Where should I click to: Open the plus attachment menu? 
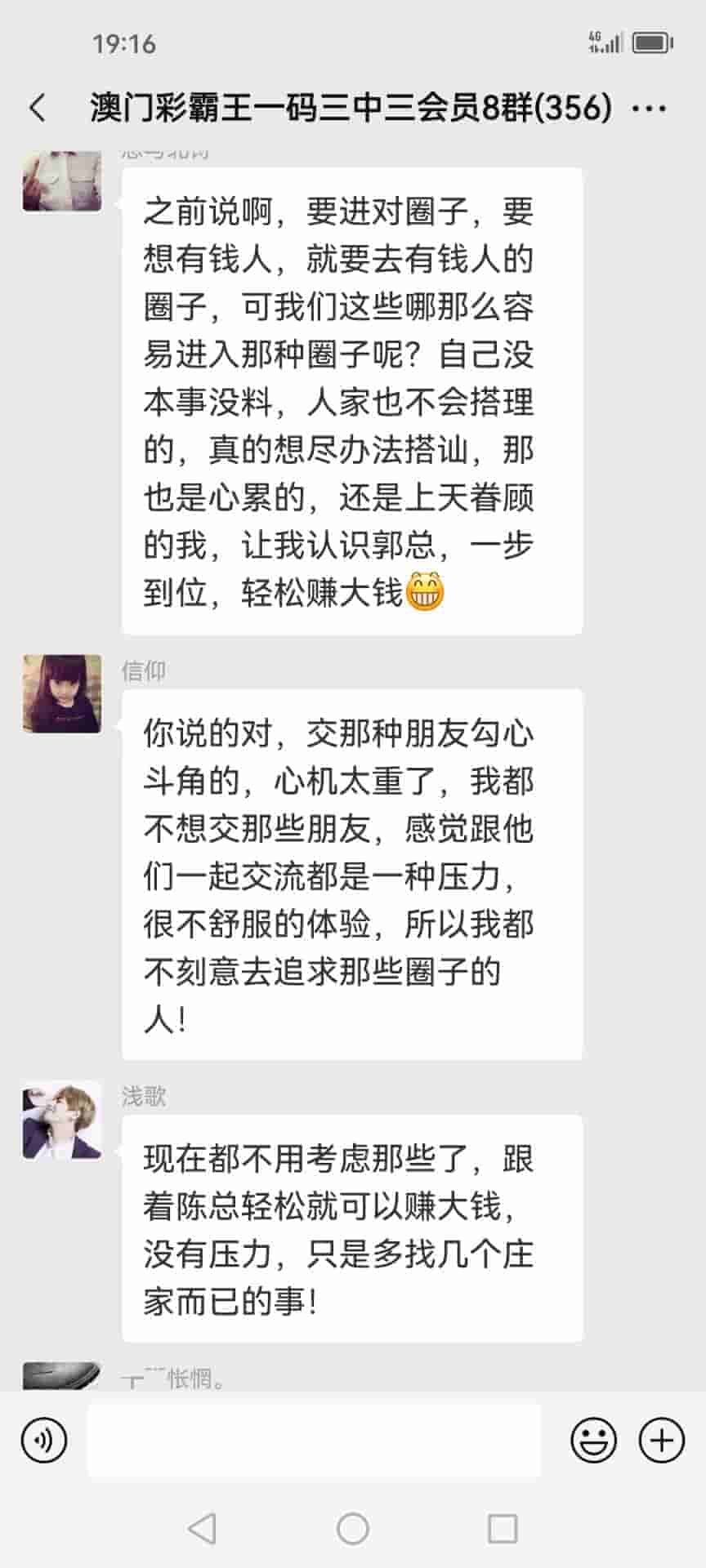pyautogui.click(x=661, y=1441)
